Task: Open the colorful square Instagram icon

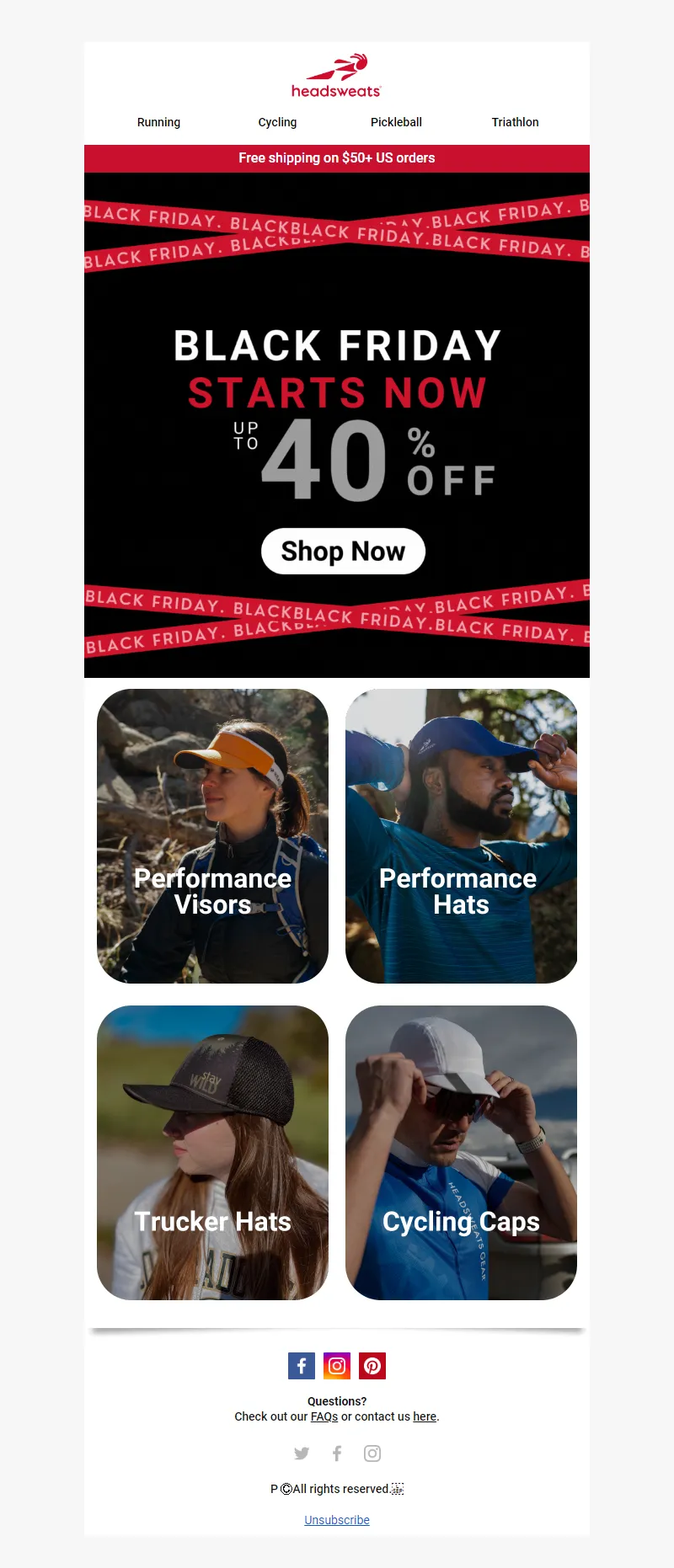Action: coord(337,1366)
